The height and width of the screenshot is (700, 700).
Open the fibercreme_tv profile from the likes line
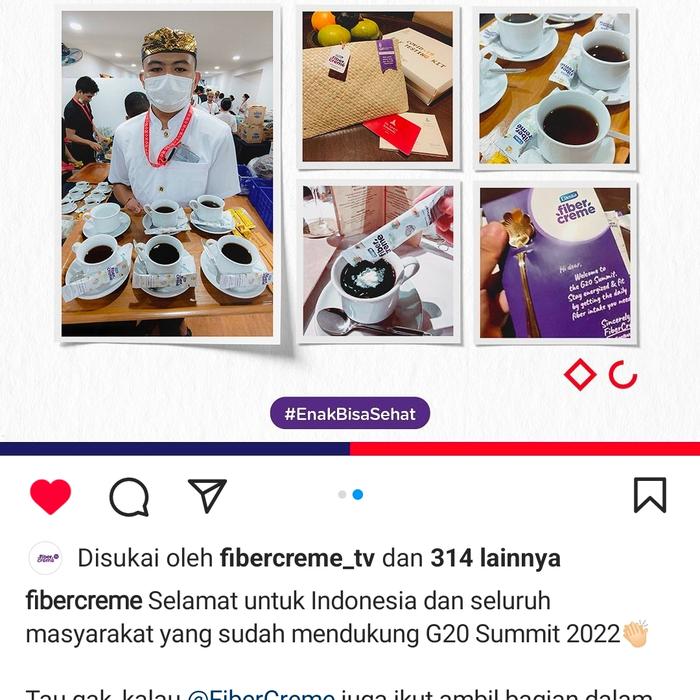[x=297, y=558]
